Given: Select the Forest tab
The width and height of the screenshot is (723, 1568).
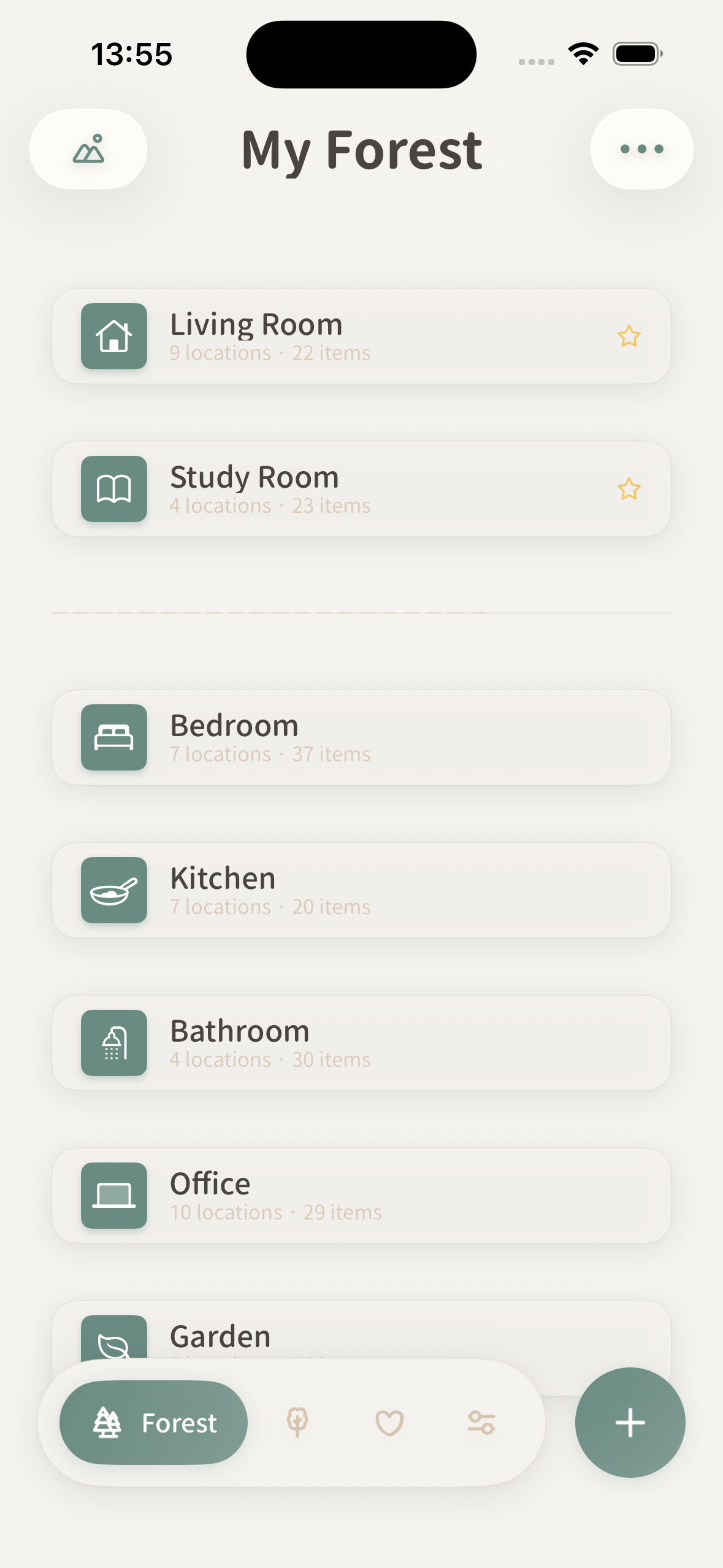Looking at the screenshot, I should pos(153,1423).
